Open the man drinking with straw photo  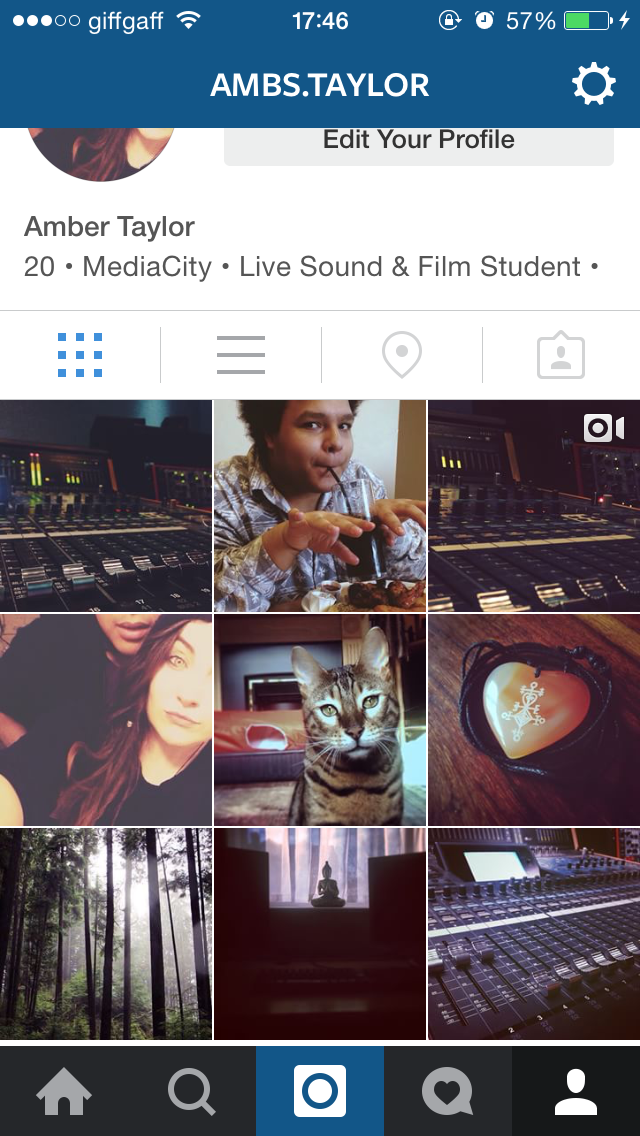pyautogui.click(x=320, y=506)
